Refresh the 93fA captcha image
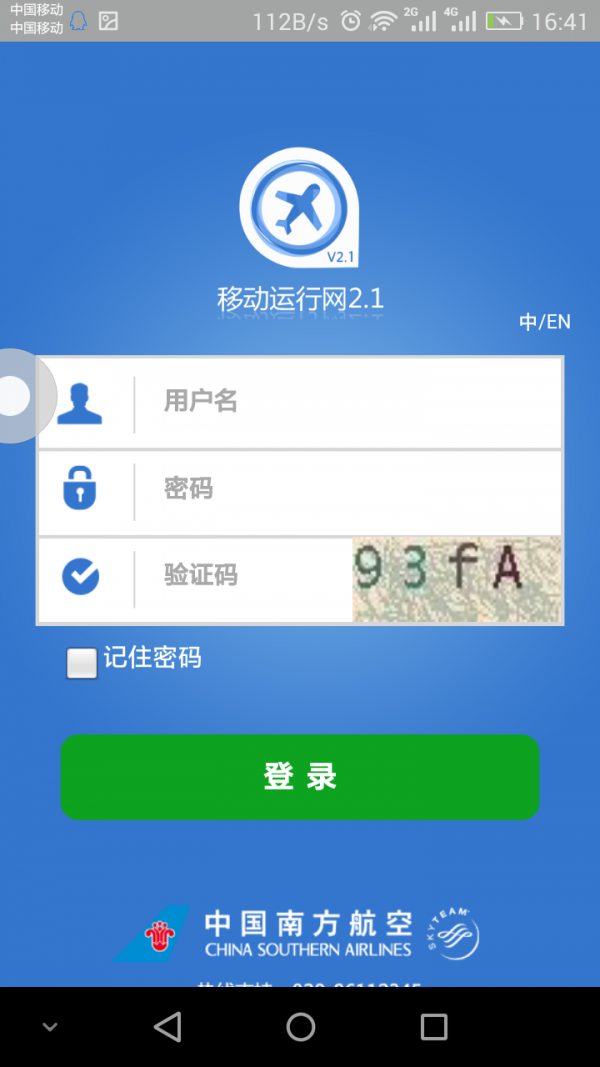600x1067 pixels. point(457,579)
